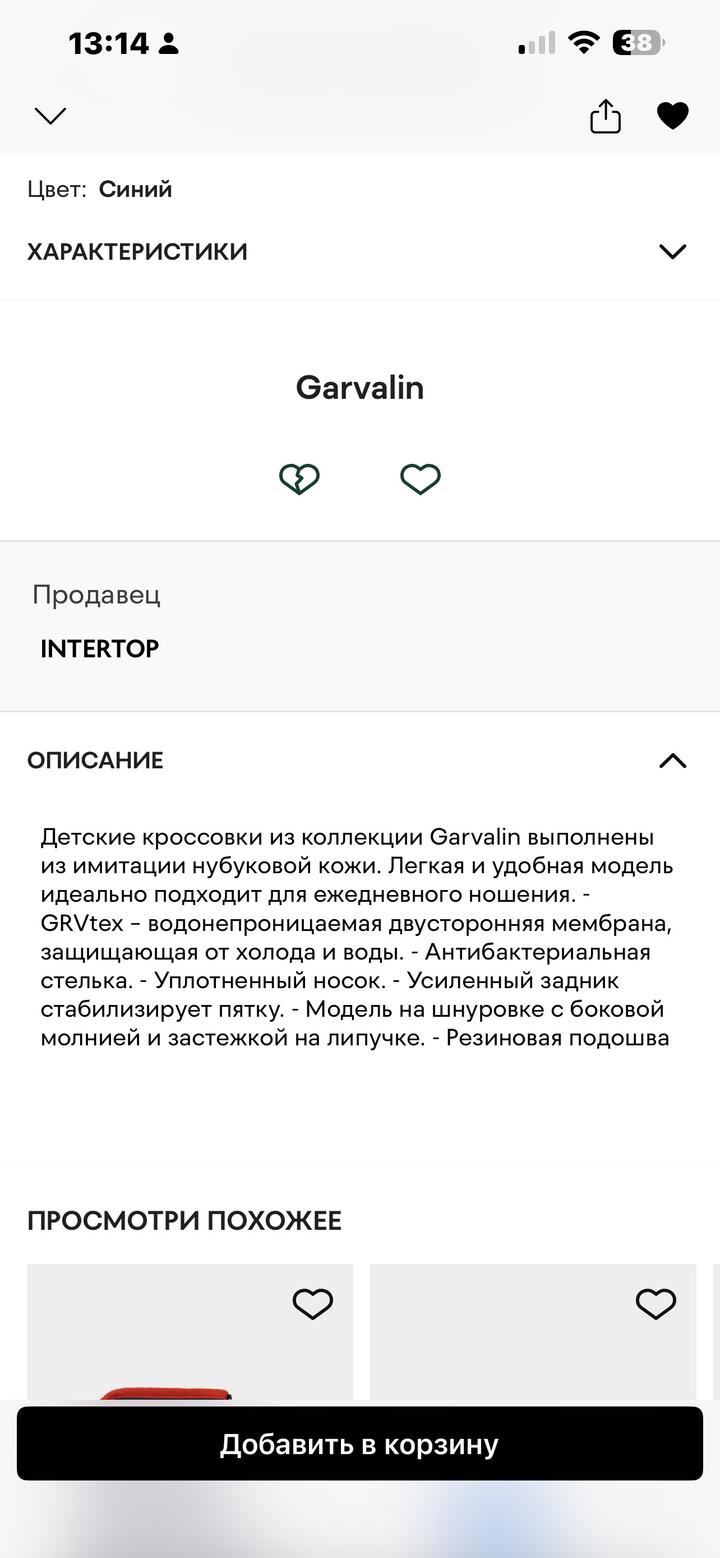720x1558 pixels.
Task: Remove product from favorites with the filled heart
Action: tap(672, 116)
